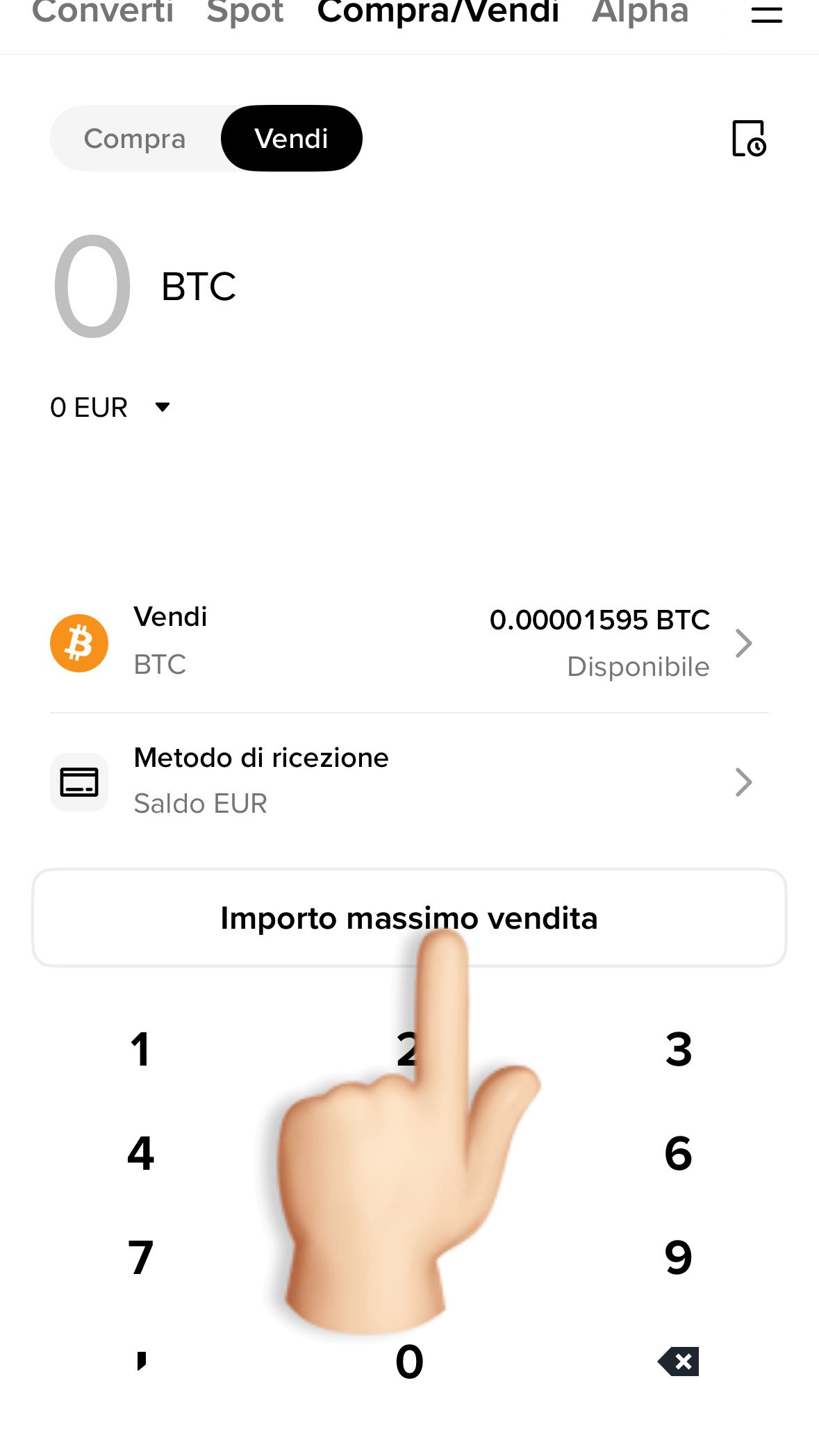Select the Compra segment
The image size is (819, 1456).
(x=135, y=138)
